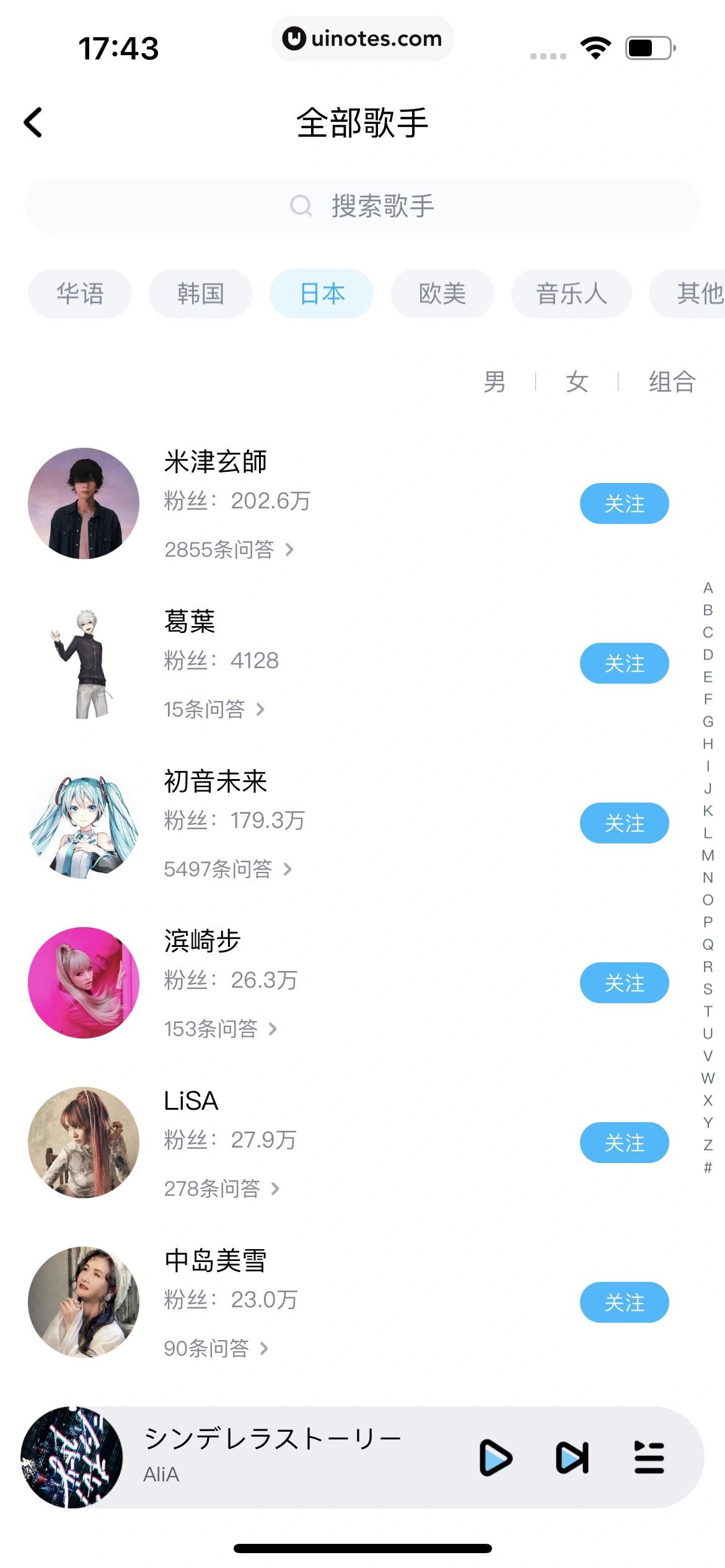Follow LiSA with the 关注 button
725x1568 pixels.
pyautogui.click(x=624, y=1143)
